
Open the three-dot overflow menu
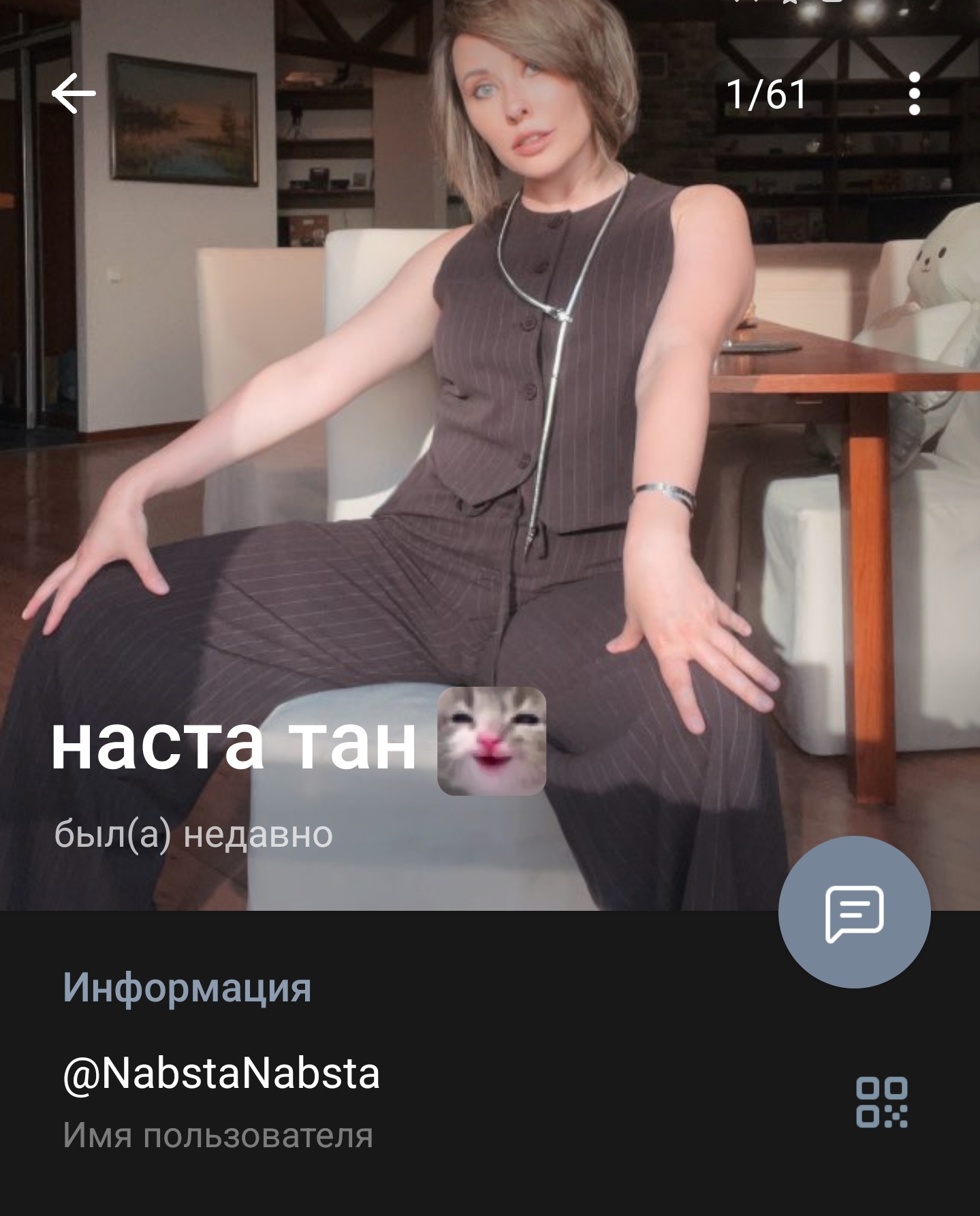click(914, 93)
